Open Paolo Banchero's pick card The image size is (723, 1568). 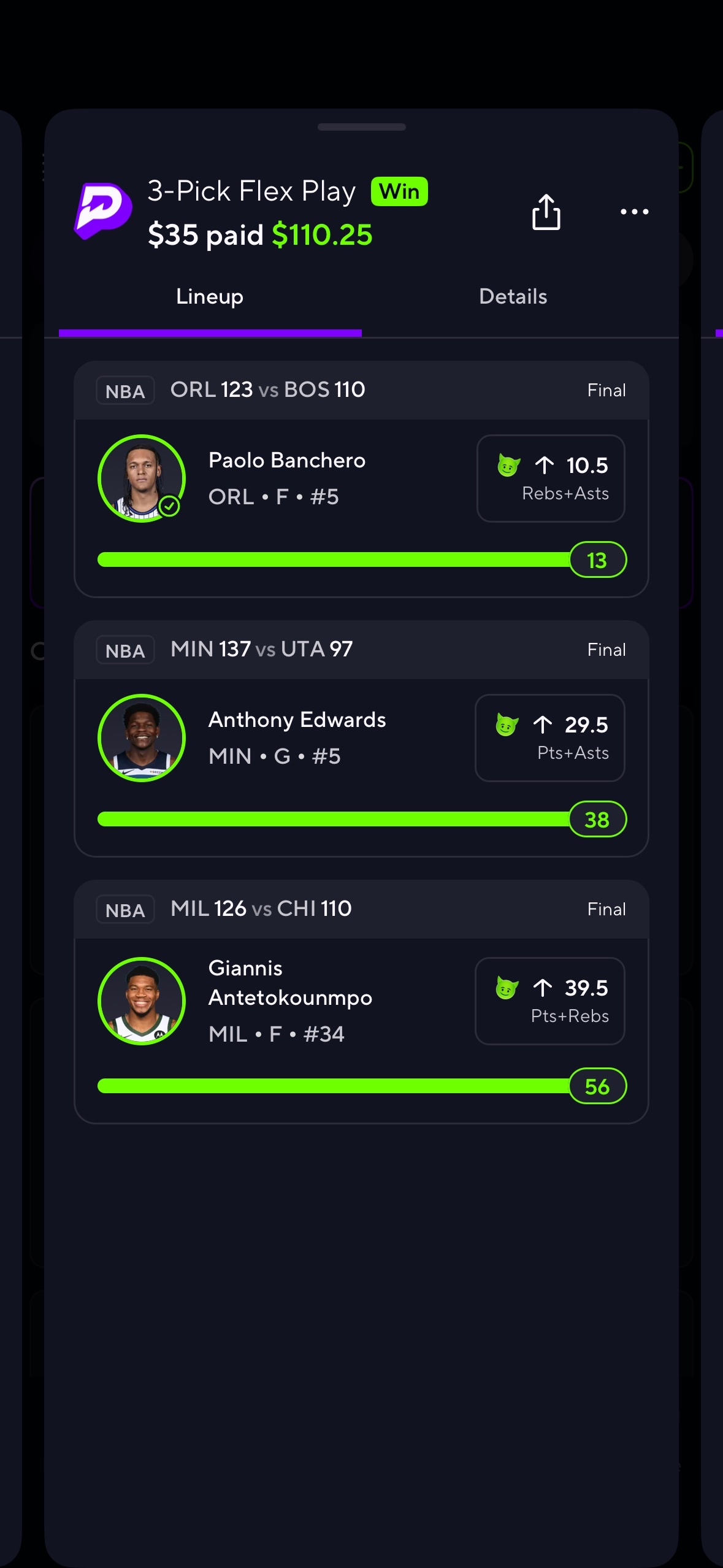click(286, 478)
